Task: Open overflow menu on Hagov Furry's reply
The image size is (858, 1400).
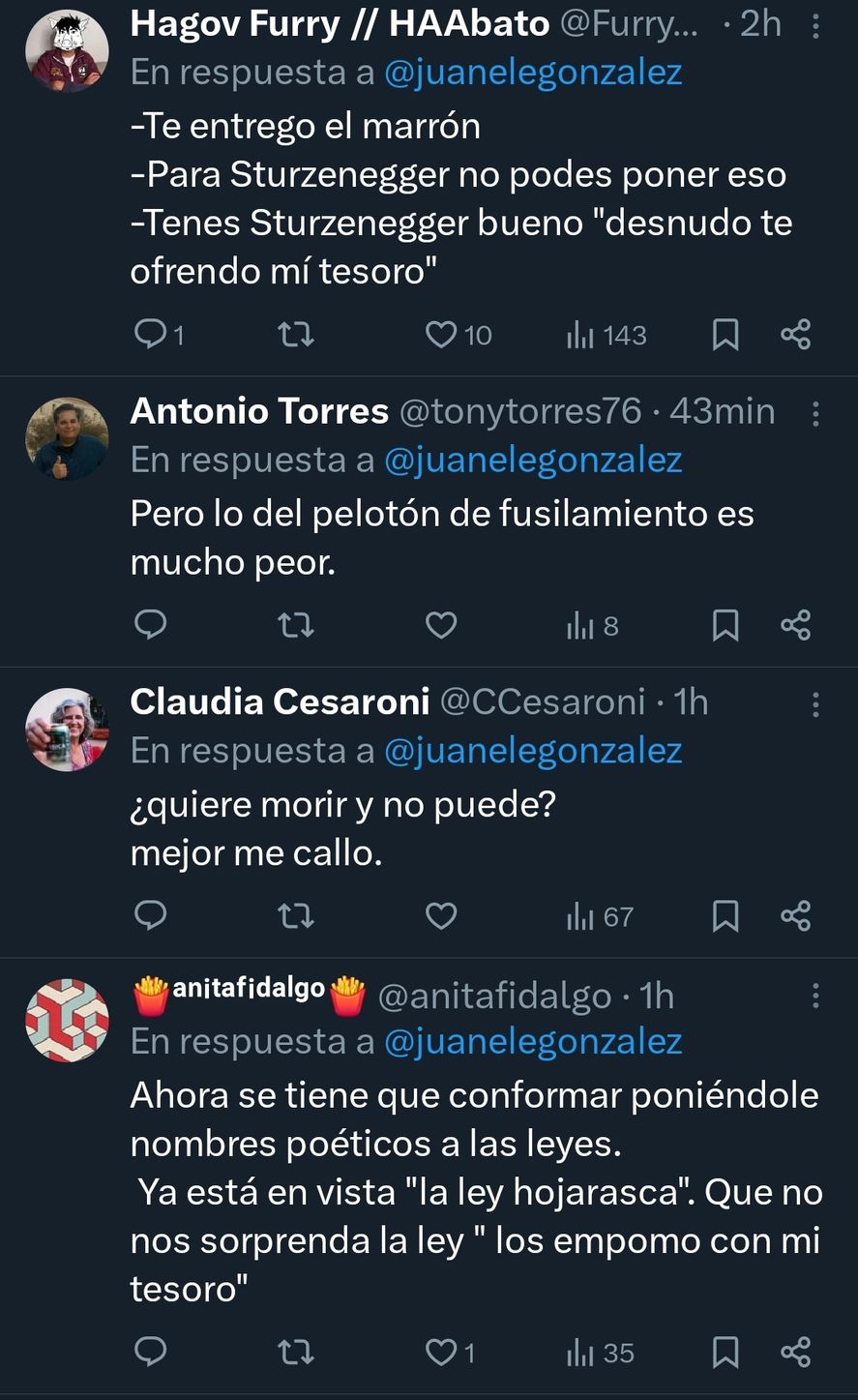Action: pos(815,26)
